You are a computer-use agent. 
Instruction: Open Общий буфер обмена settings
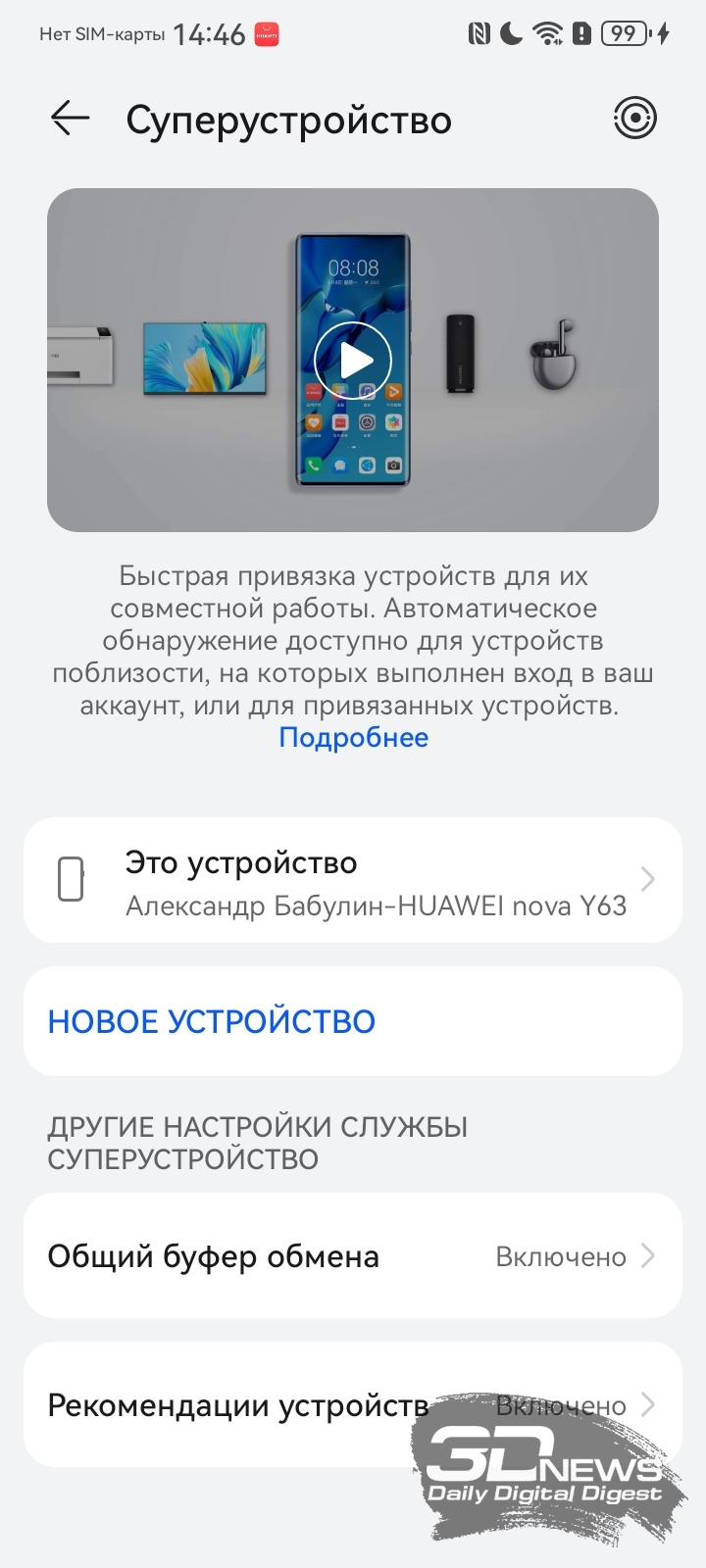pyautogui.click(x=353, y=1255)
